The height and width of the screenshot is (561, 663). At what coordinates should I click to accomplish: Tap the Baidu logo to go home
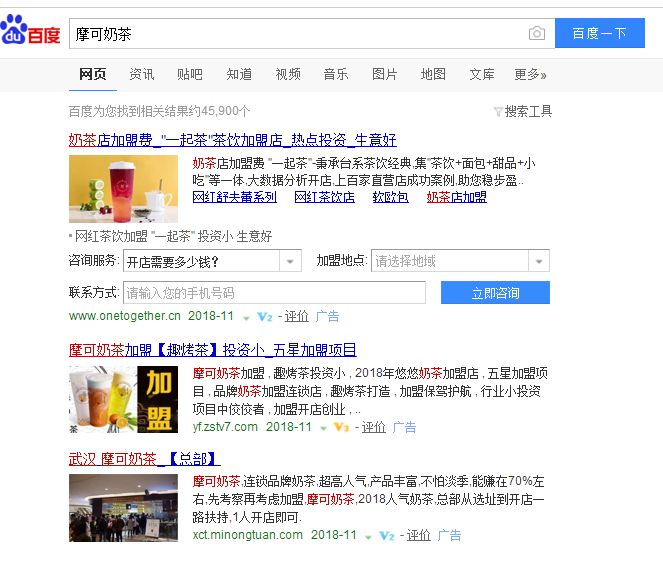pos(30,31)
